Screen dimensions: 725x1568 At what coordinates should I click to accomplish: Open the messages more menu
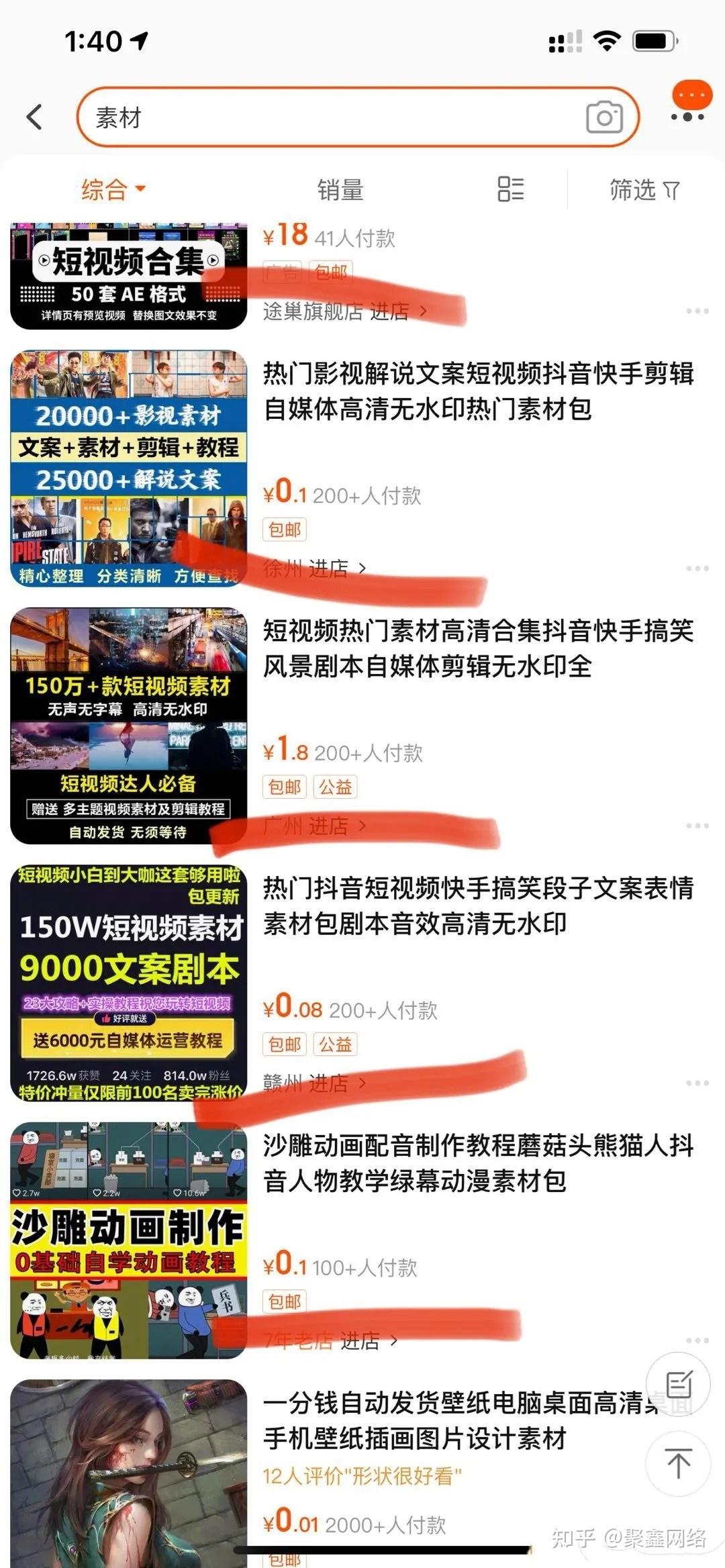(x=689, y=104)
